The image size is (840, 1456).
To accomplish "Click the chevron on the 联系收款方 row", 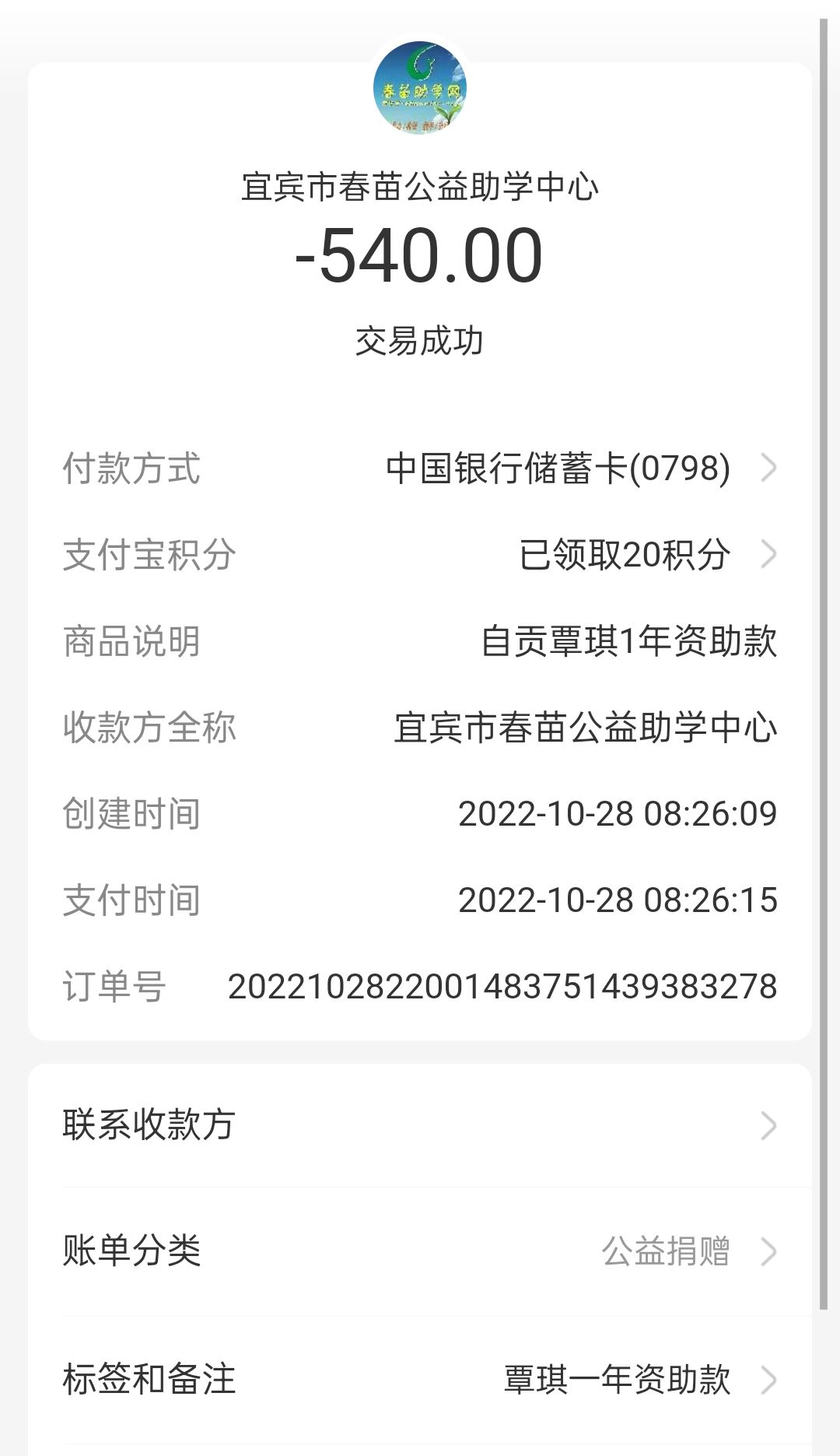I will tap(770, 1126).
